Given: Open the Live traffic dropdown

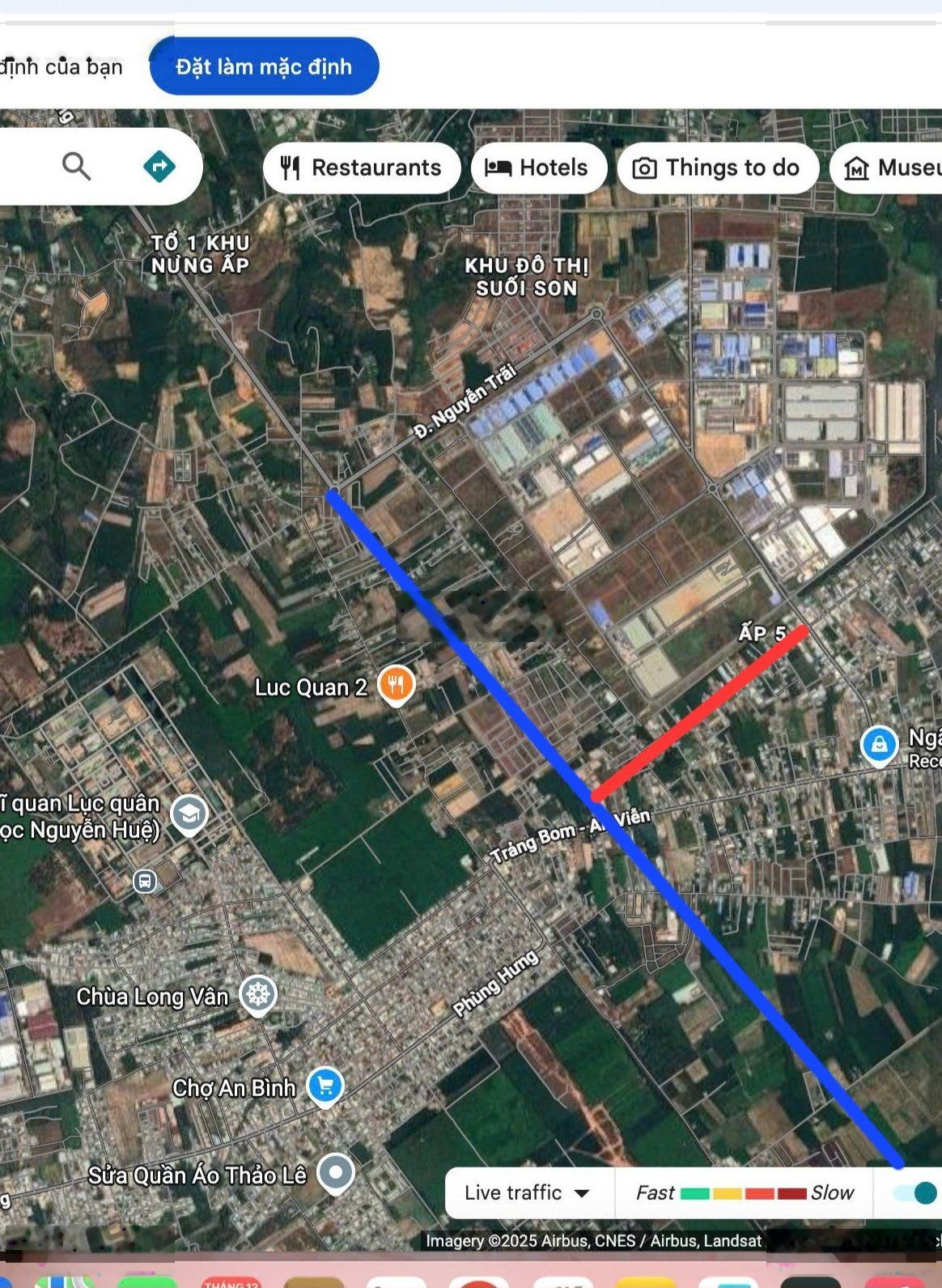Looking at the screenshot, I should pos(530,1192).
